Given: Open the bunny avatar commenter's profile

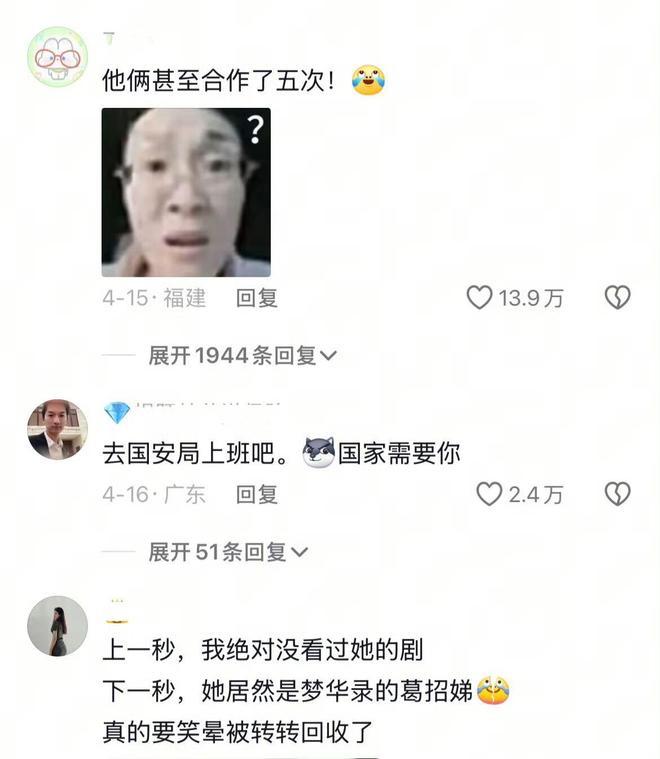Looking at the screenshot, I should 57,57.
